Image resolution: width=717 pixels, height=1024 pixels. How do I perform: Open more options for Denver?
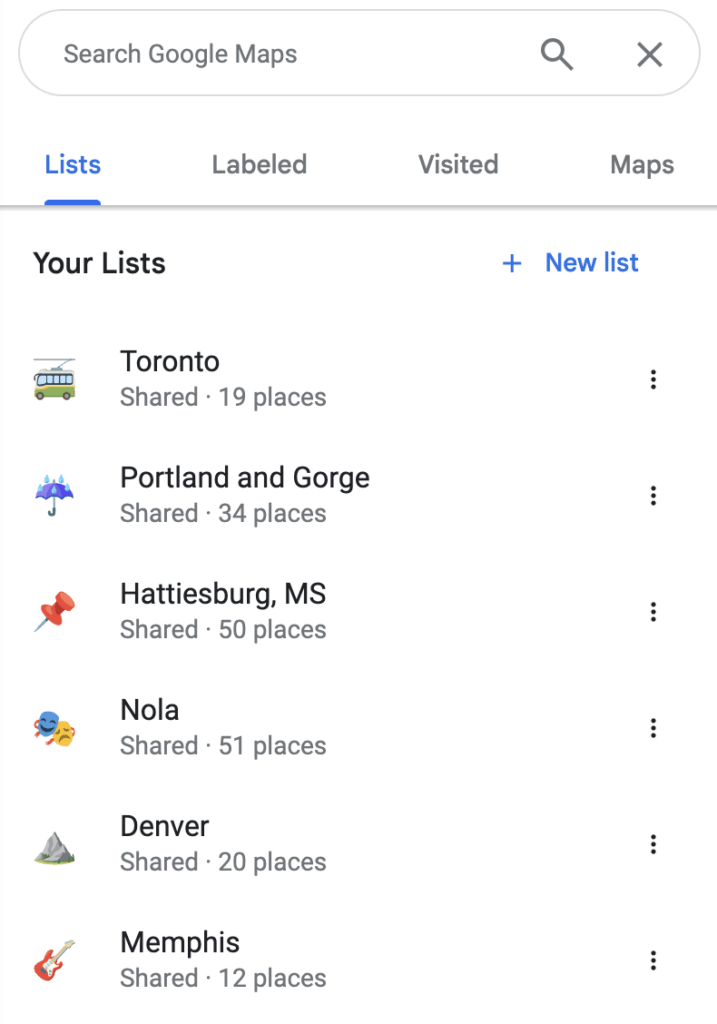coord(653,844)
